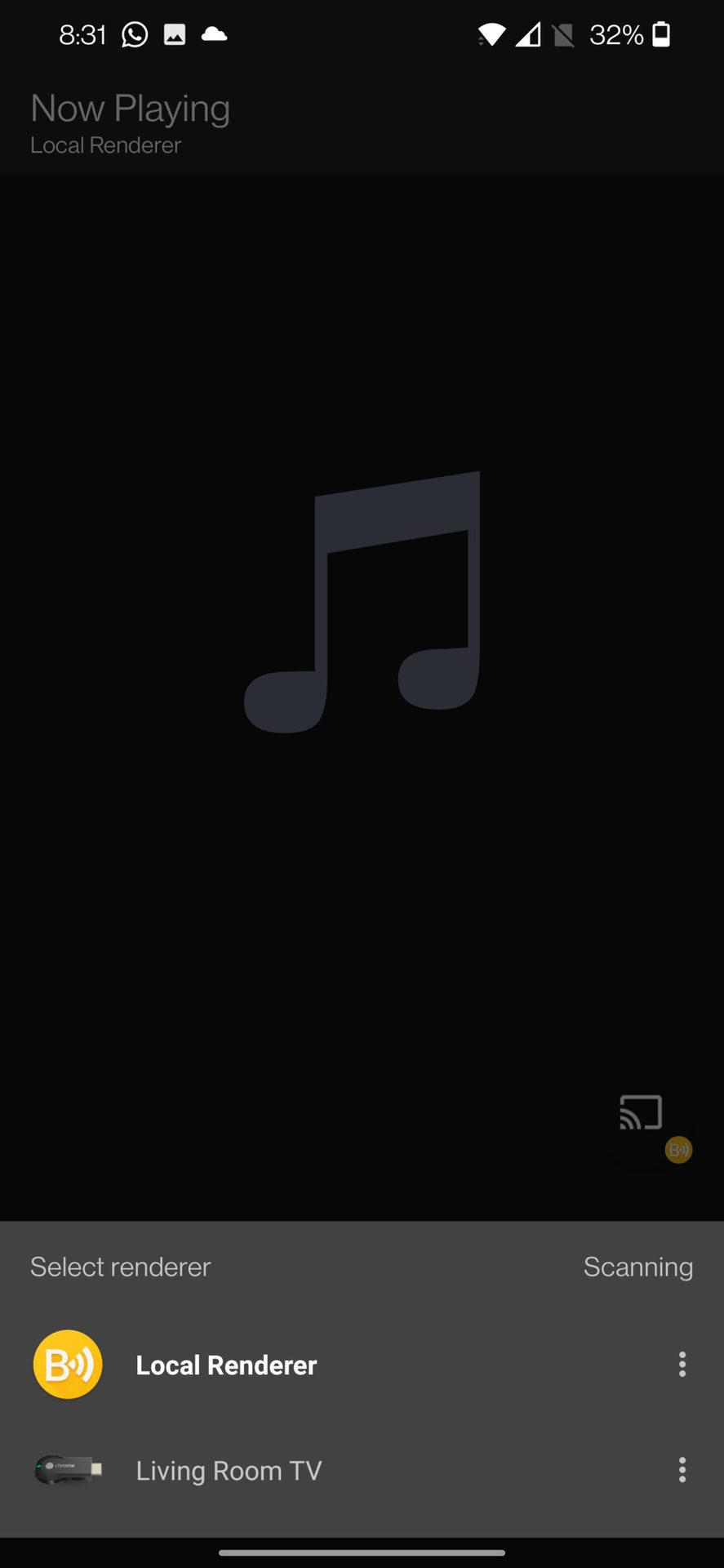
Task: Choose Living Room TV as renderer
Action: 229,1471
